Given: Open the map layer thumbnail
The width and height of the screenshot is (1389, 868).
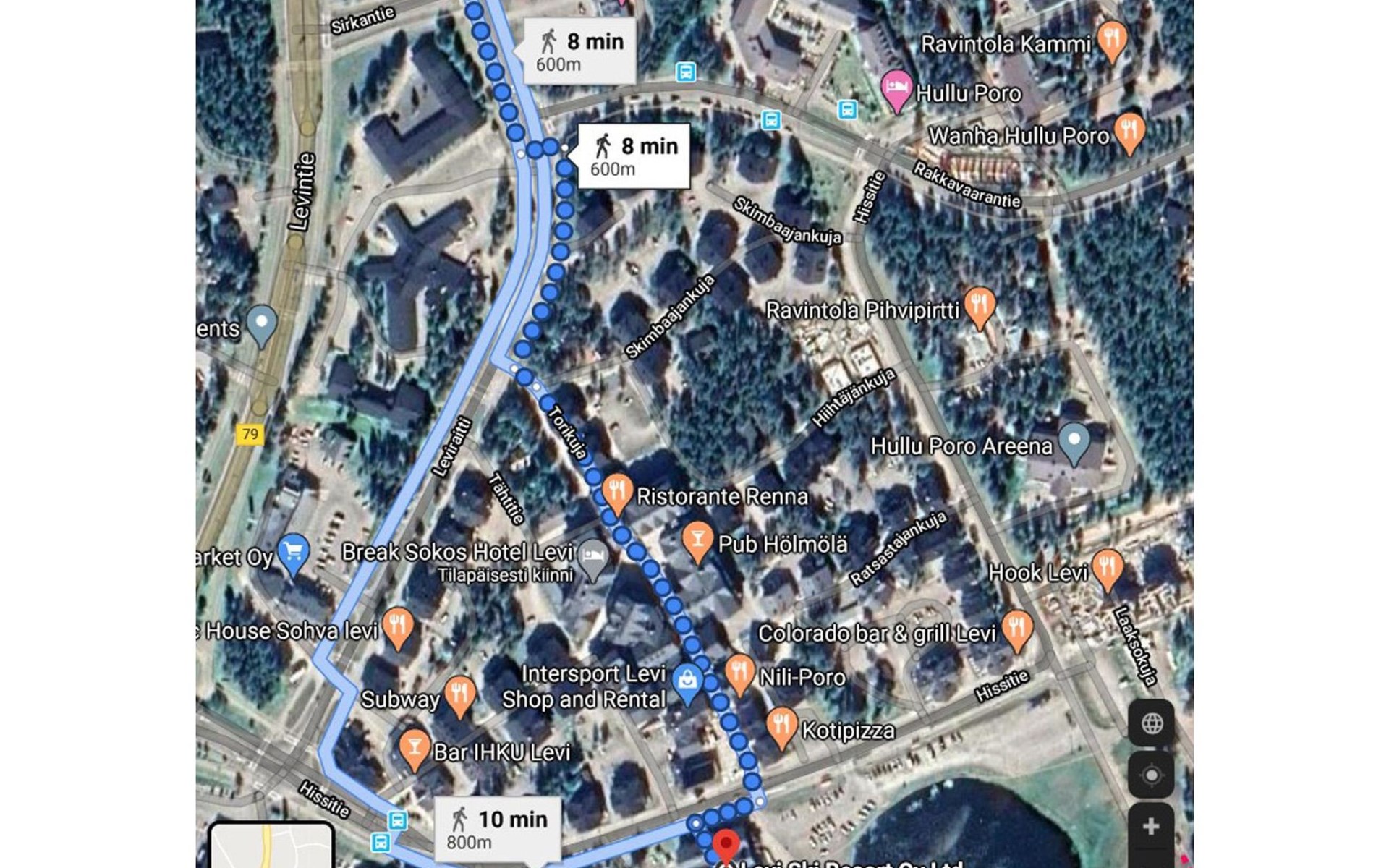Looking at the screenshot, I should (271, 846).
